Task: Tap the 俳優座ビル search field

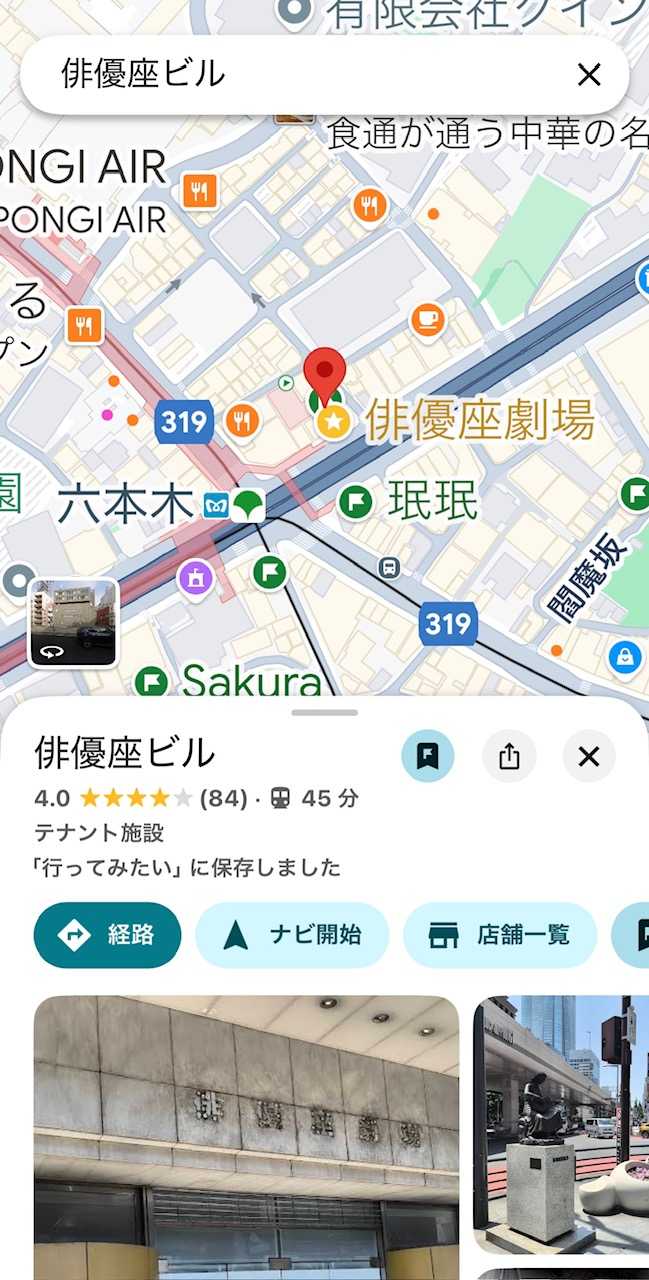Action: 300,75
